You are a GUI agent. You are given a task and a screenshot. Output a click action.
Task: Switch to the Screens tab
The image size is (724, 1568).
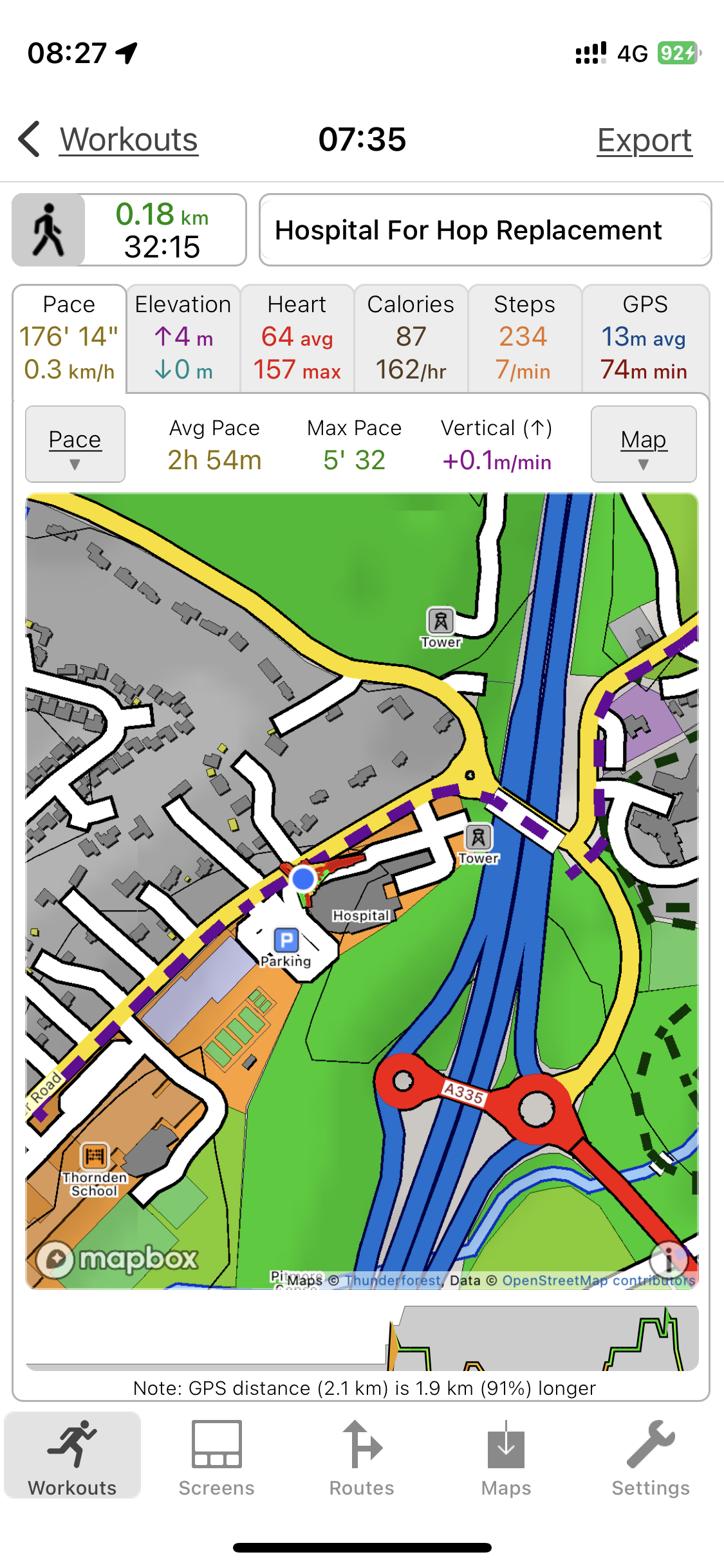point(217,1457)
